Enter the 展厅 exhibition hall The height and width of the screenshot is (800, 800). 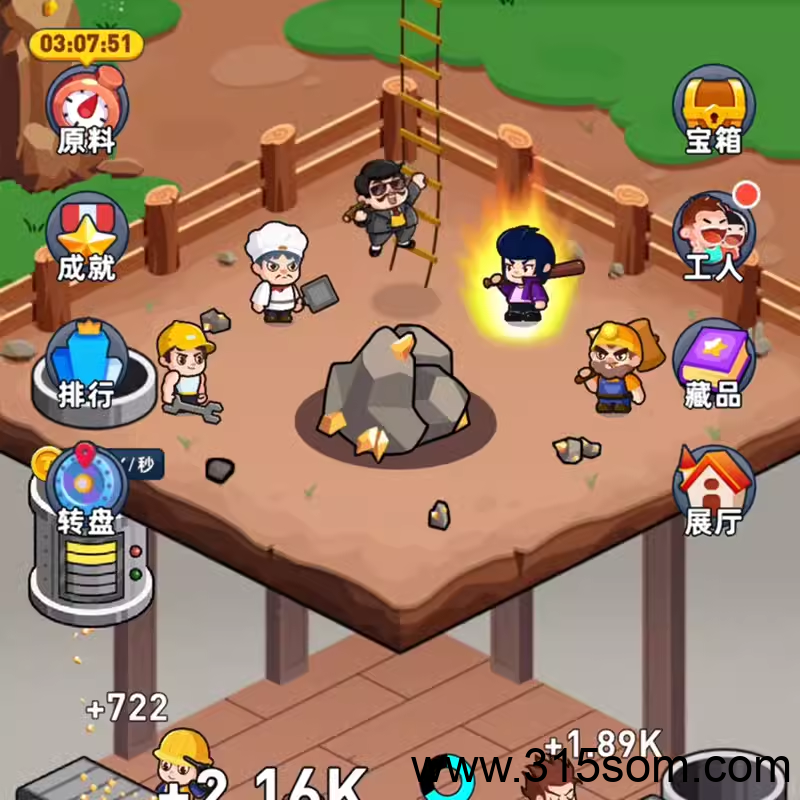pos(714,492)
